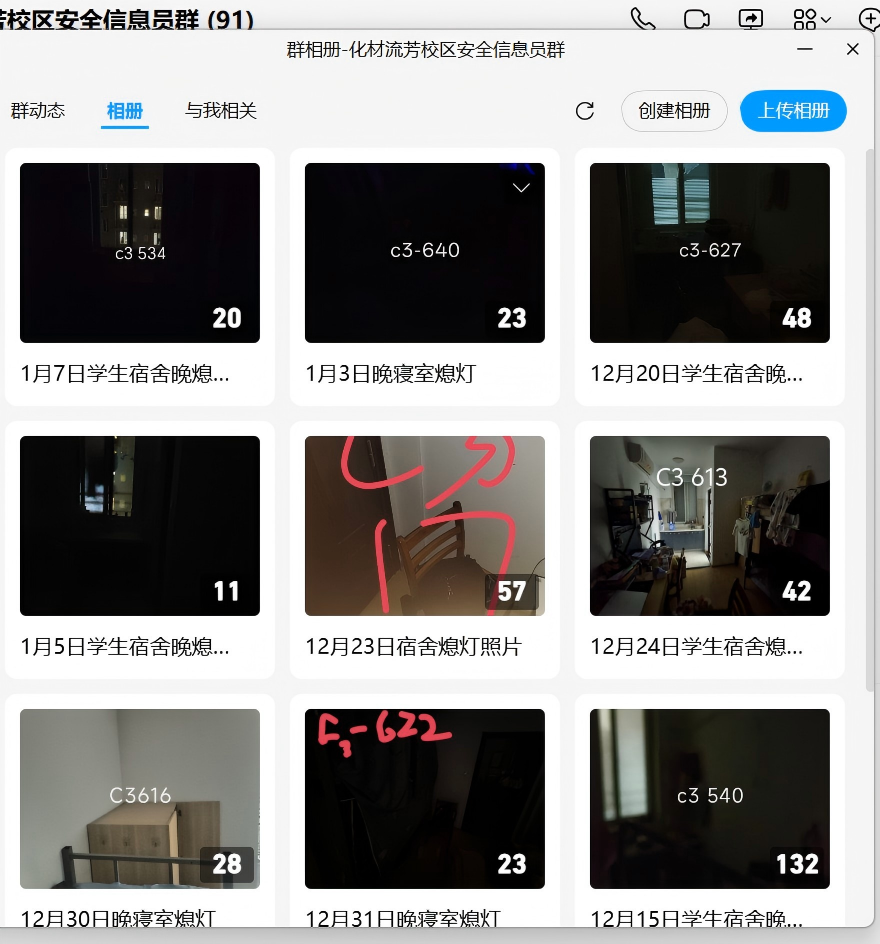880x944 pixels.
Task: Tap the 创建相册 button
Action: (x=674, y=111)
